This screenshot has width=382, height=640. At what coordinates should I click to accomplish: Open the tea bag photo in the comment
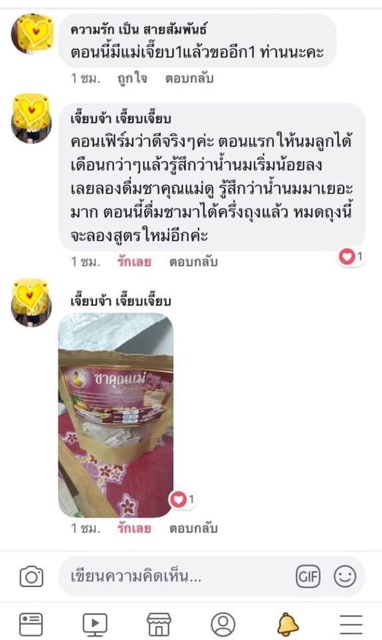(x=115, y=415)
